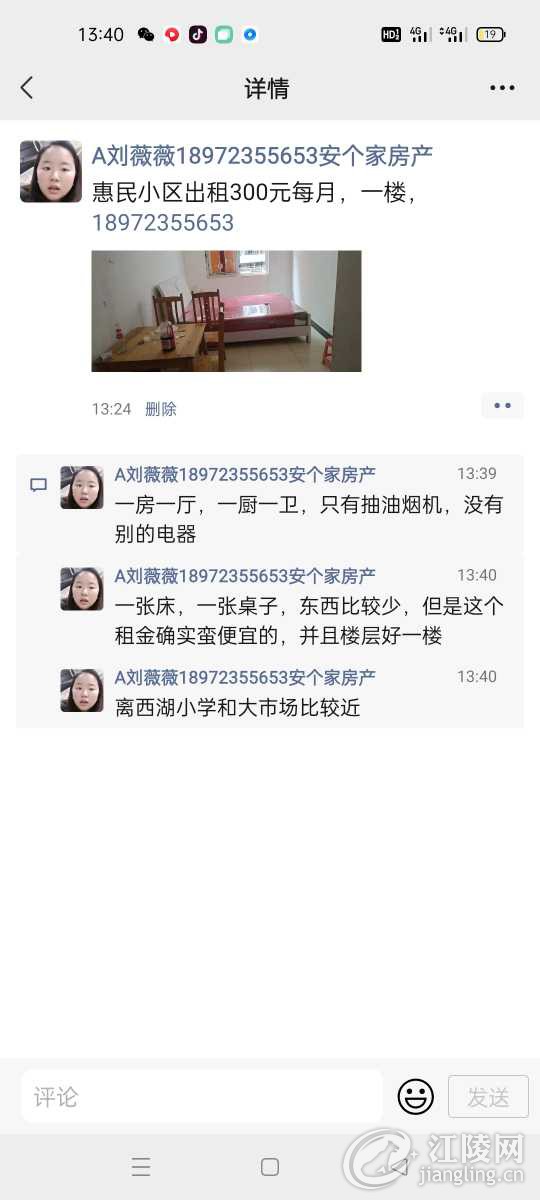Open recent apps from navigation bar

click(141, 1167)
